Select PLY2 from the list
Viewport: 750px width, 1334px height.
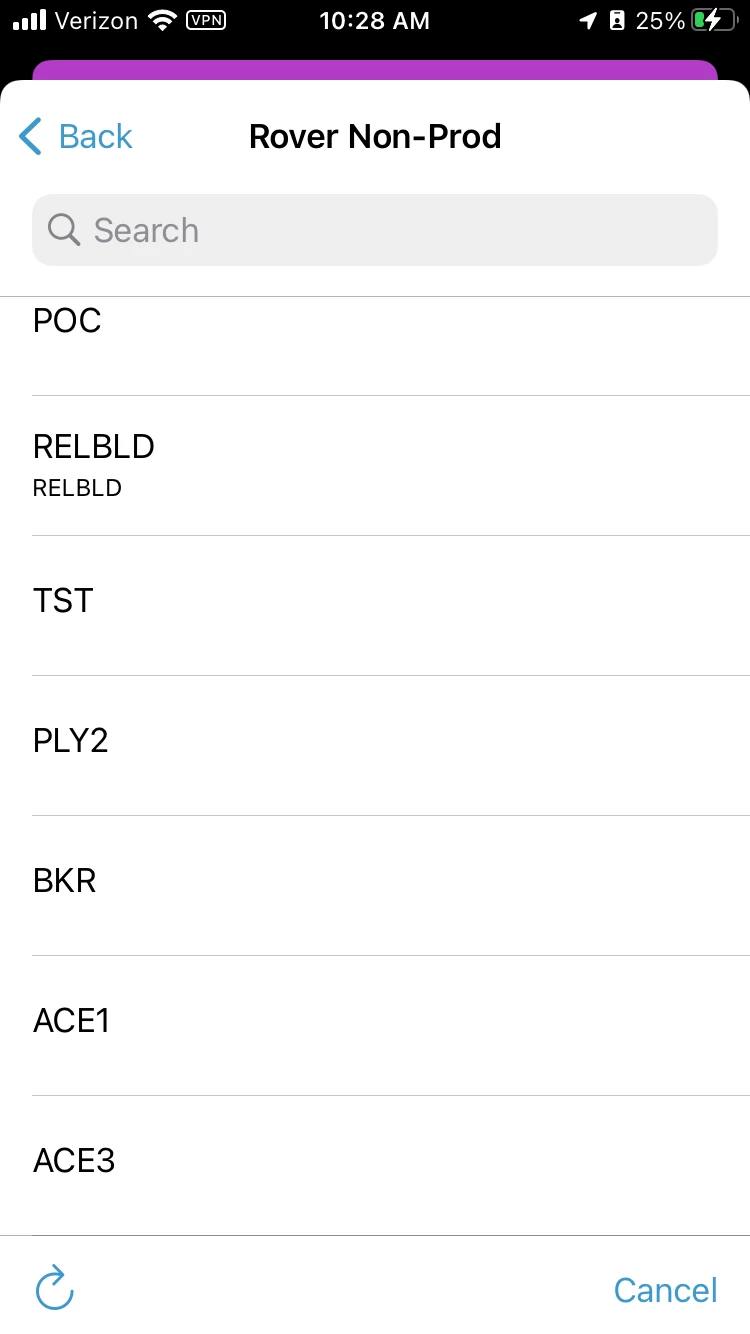click(375, 745)
